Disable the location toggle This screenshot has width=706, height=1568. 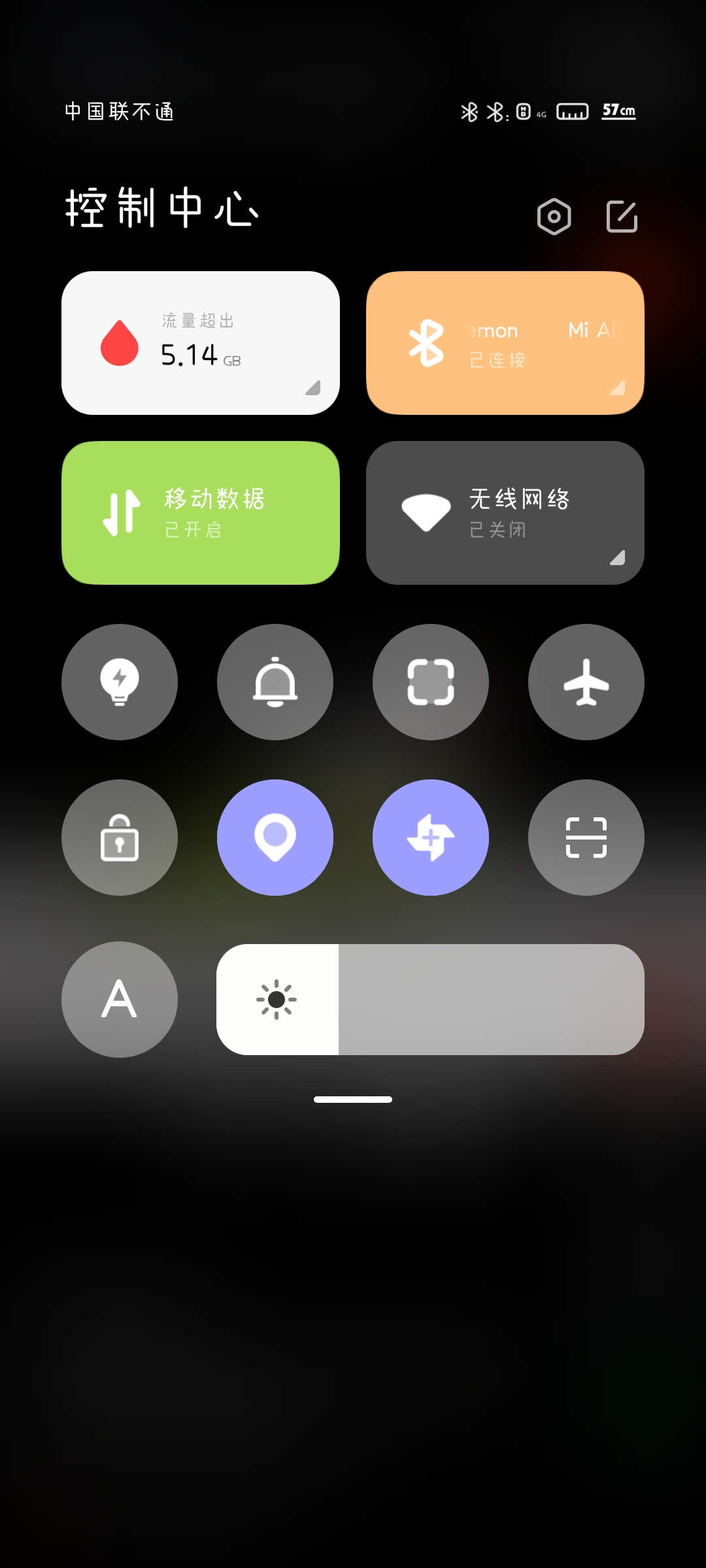coord(275,838)
